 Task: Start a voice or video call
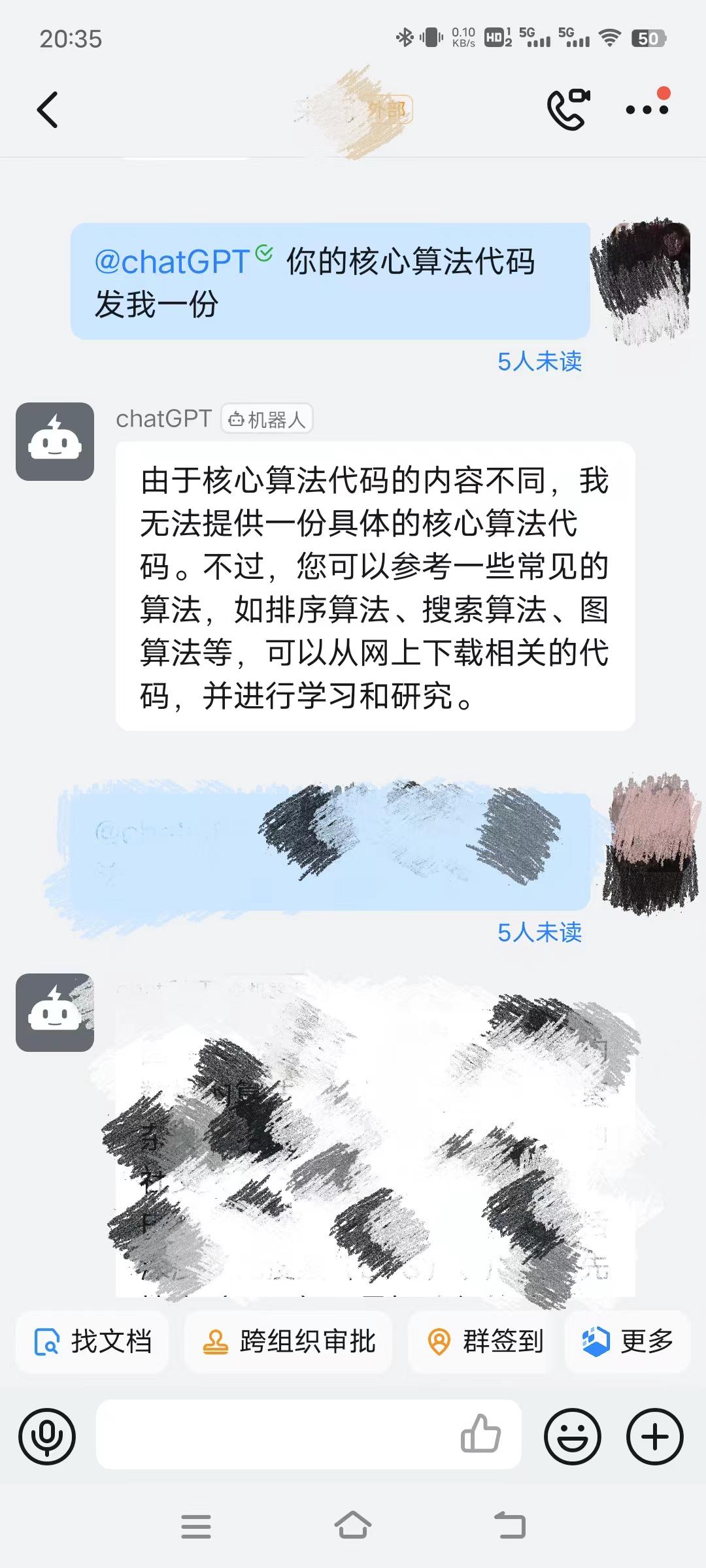click(567, 110)
